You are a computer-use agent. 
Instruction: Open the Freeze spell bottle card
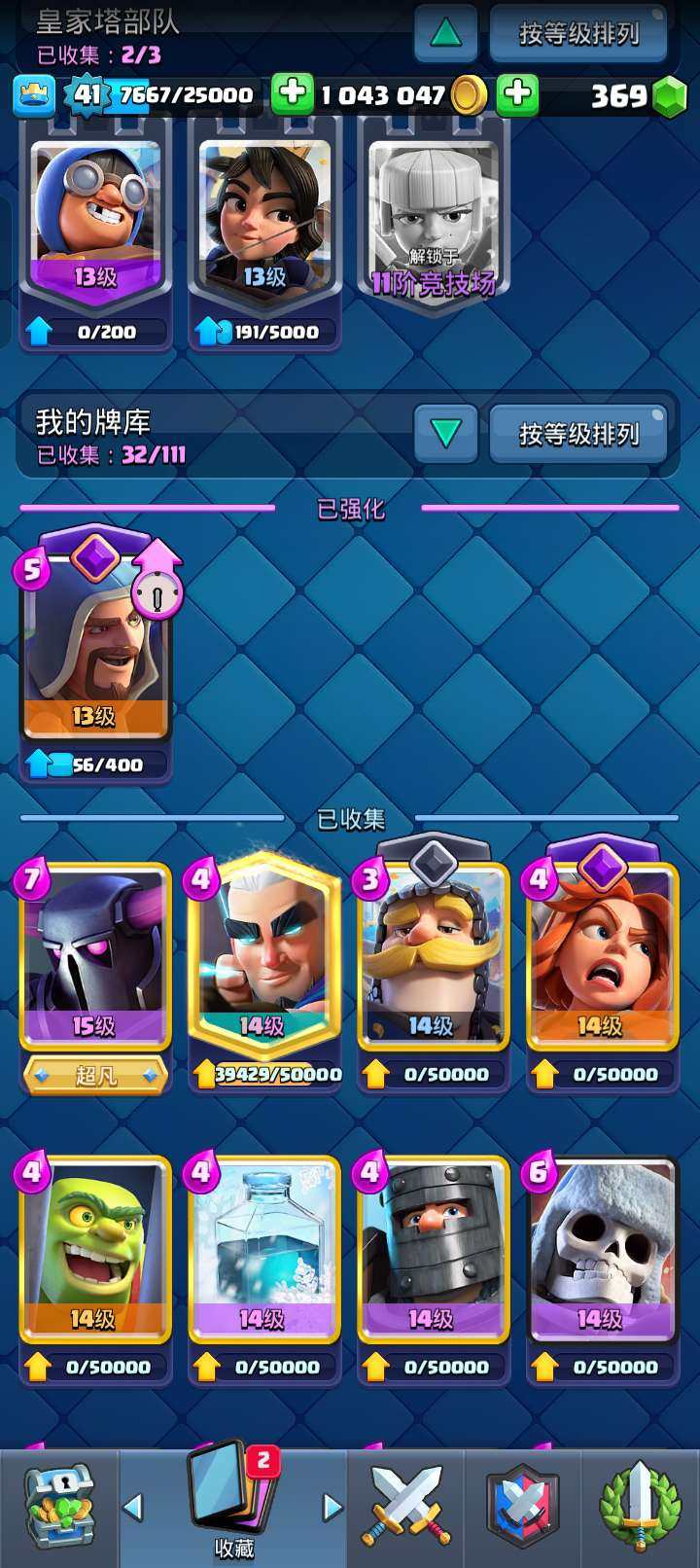tap(263, 1250)
